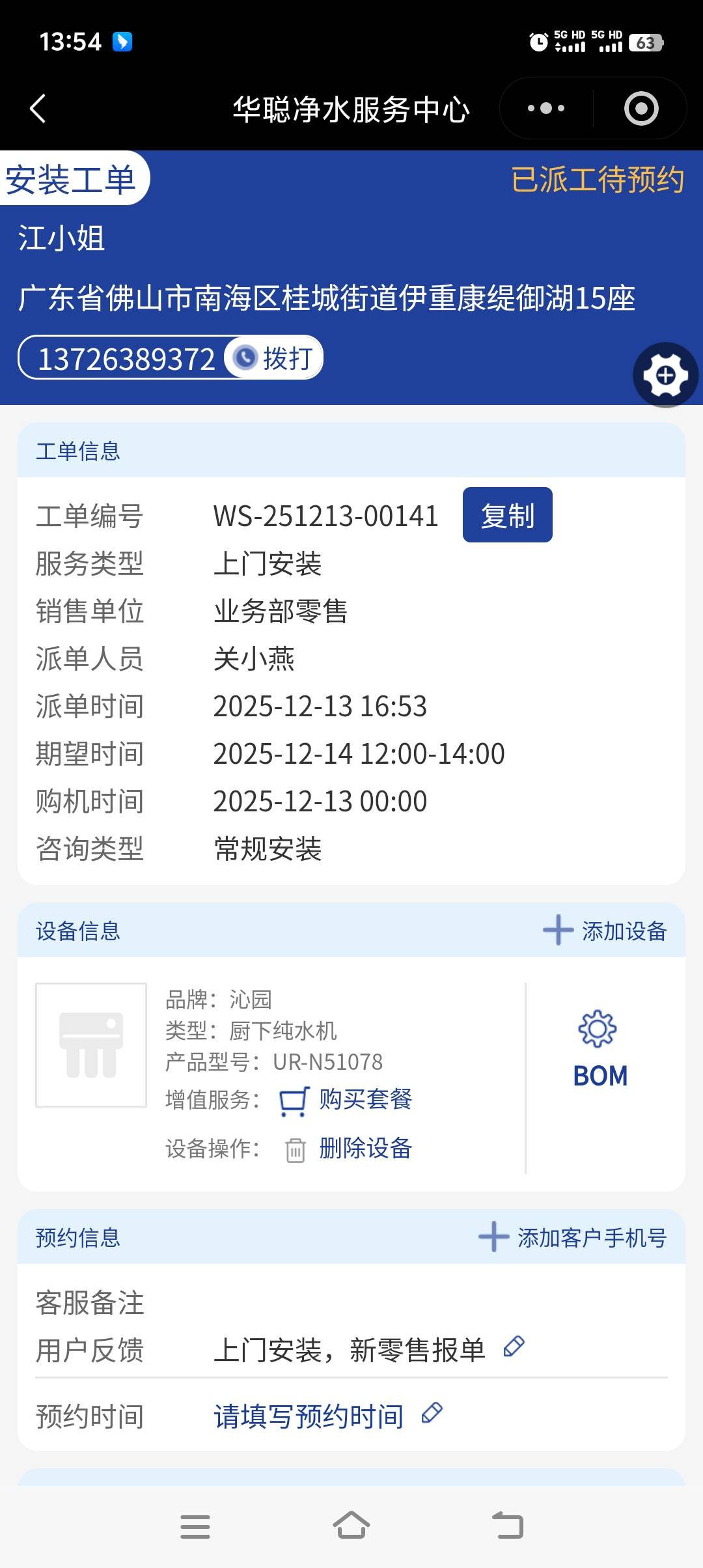Fill in the 预约时间 appointment time
Viewport: 703px width, 1568px height.
309,1416
